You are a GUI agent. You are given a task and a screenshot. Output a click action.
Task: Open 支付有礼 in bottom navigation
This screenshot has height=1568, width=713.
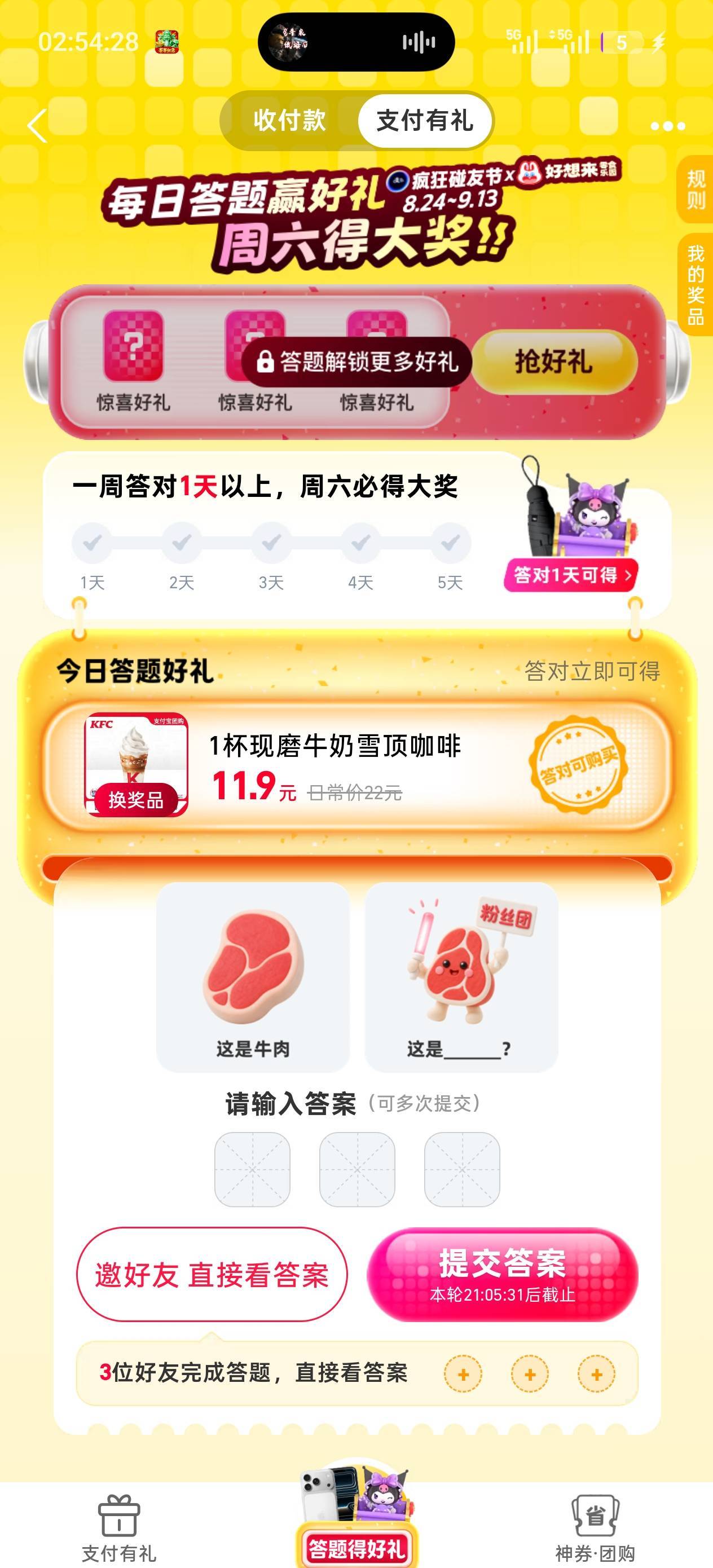[118, 1527]
